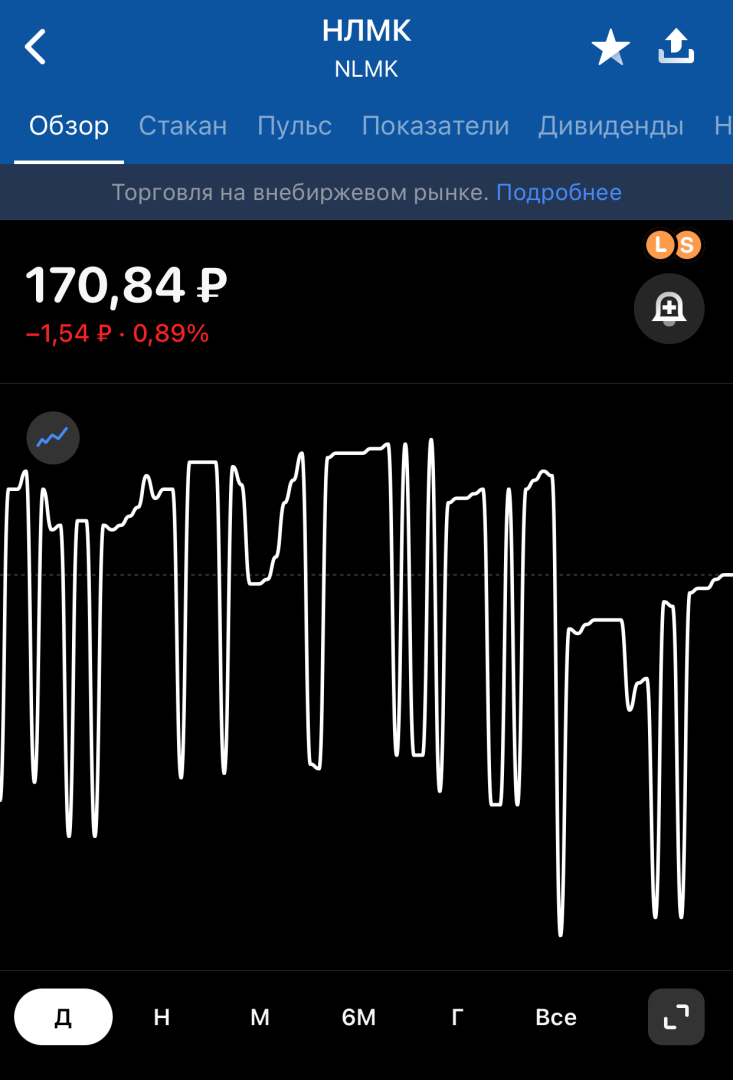
Task: Switch to the Стакан tab
Action: 183,126
